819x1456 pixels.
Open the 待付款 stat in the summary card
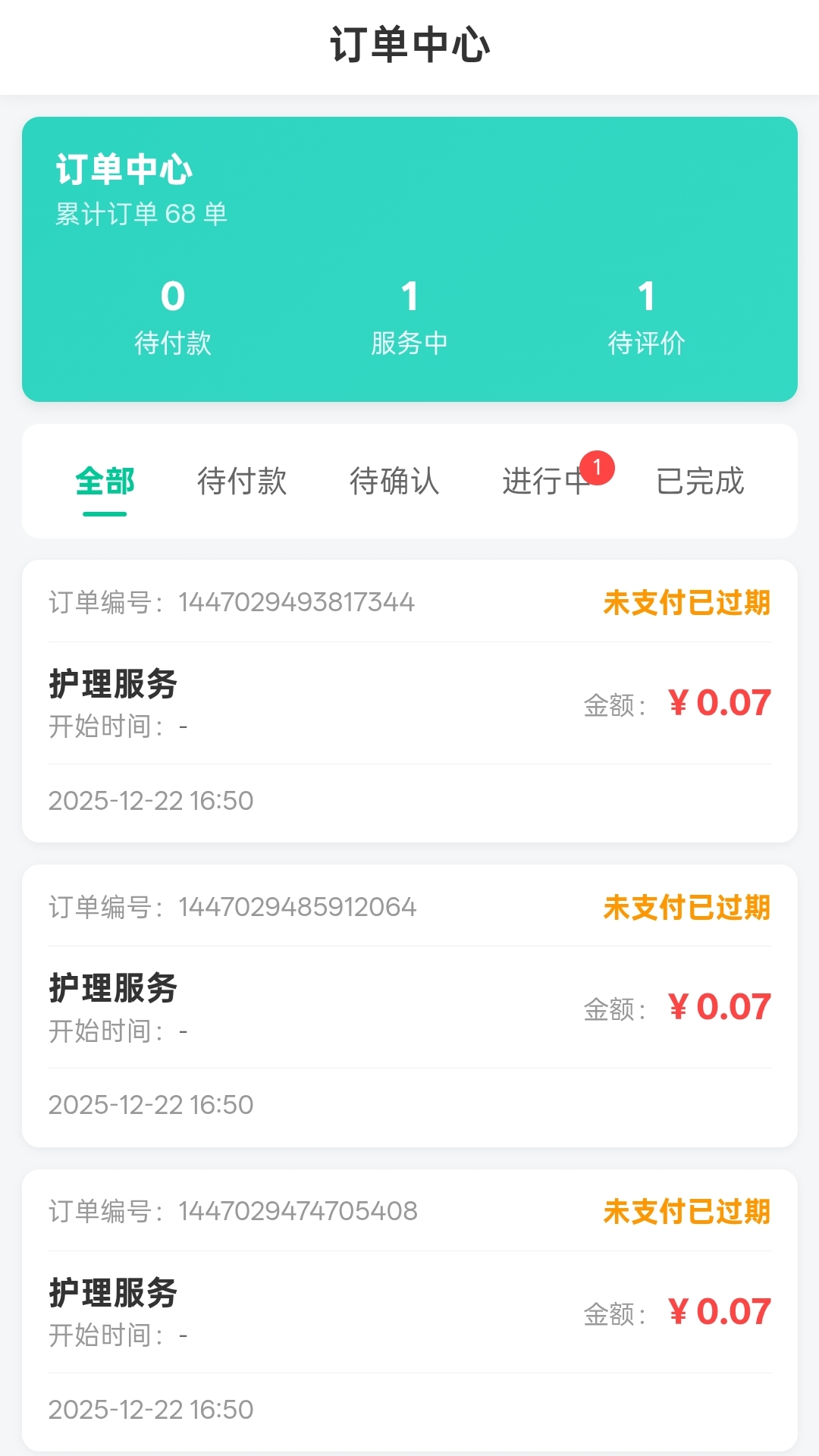pyautogui.click(x=172, y=318)
